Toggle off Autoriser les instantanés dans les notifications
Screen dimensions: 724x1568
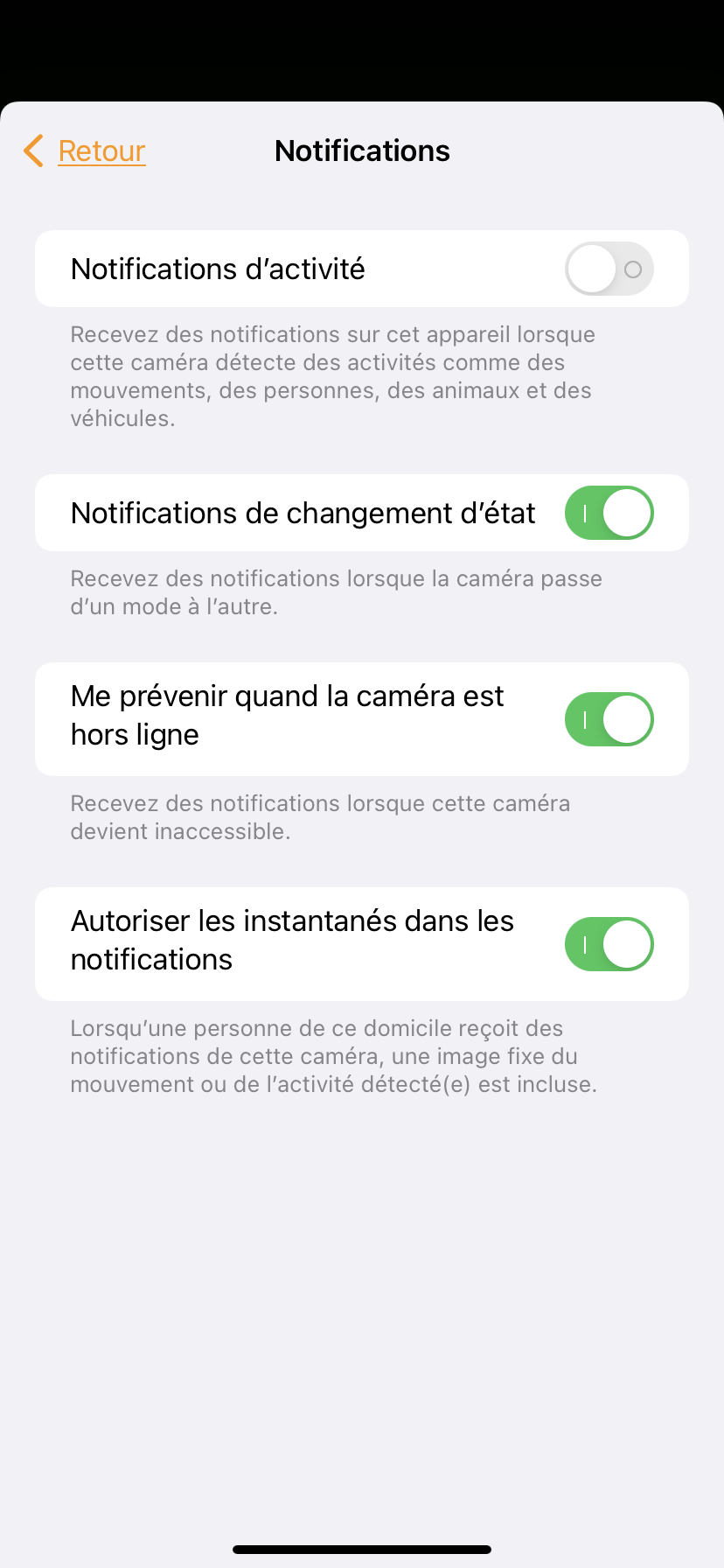click(609, 944)
